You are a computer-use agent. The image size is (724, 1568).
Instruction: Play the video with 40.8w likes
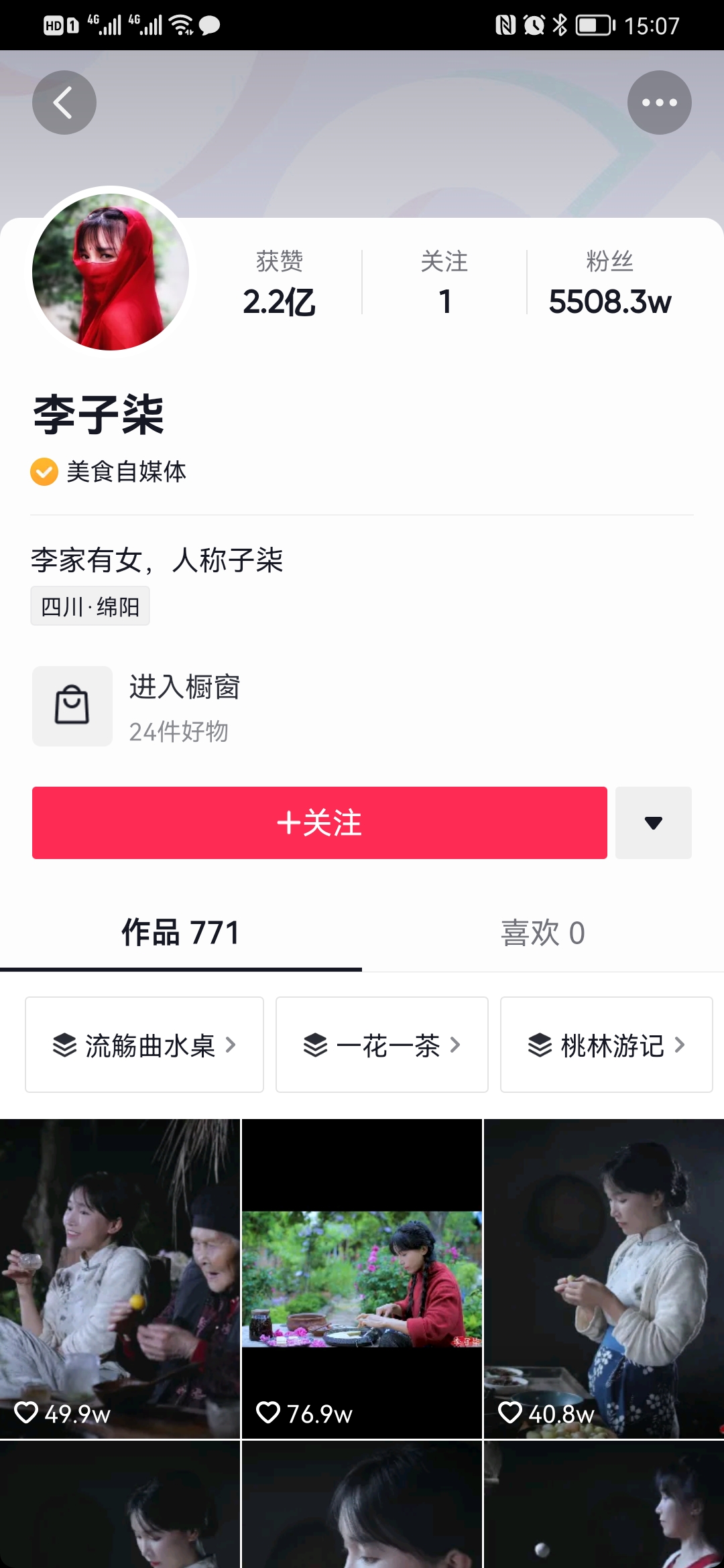click(x=603, y=1279)
